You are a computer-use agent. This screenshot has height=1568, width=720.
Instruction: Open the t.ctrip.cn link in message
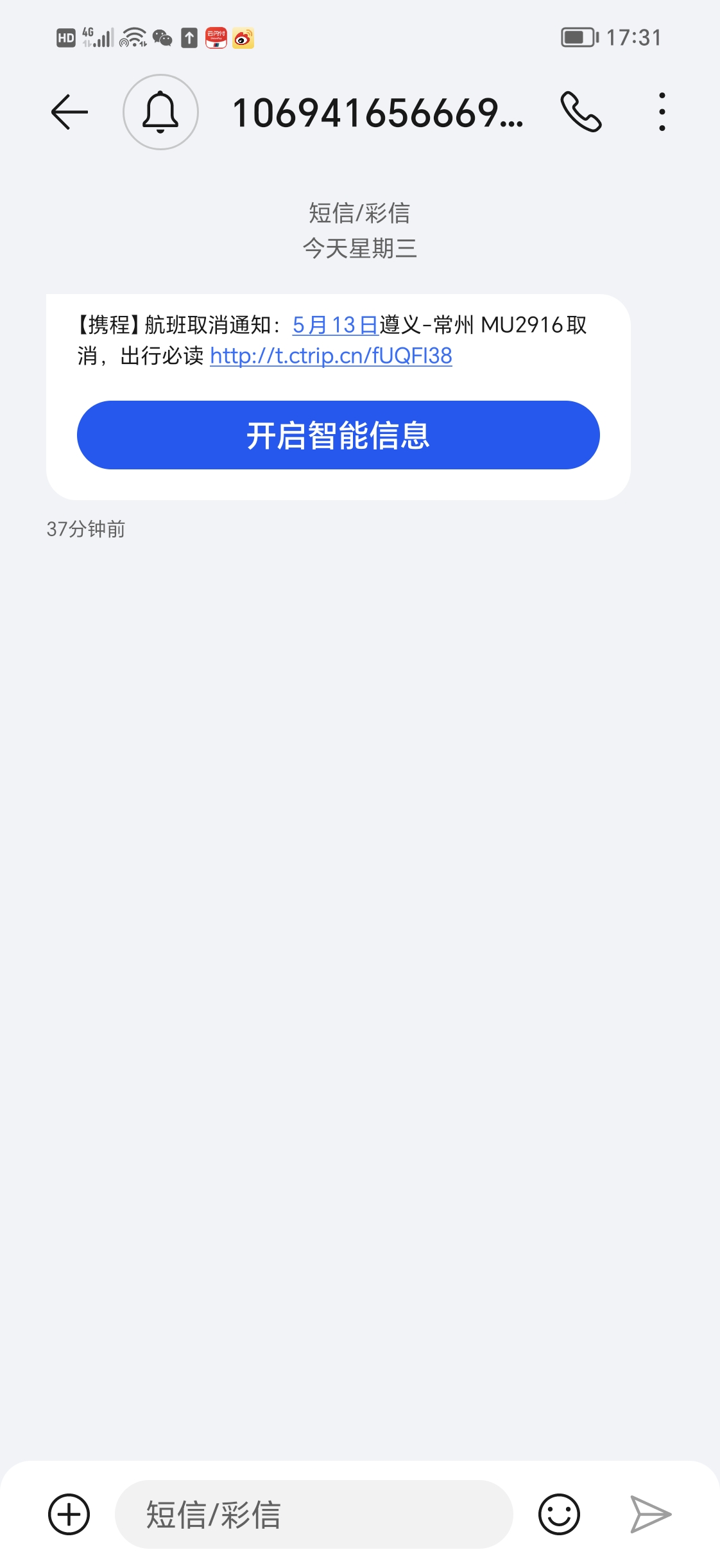coord(331,356)
